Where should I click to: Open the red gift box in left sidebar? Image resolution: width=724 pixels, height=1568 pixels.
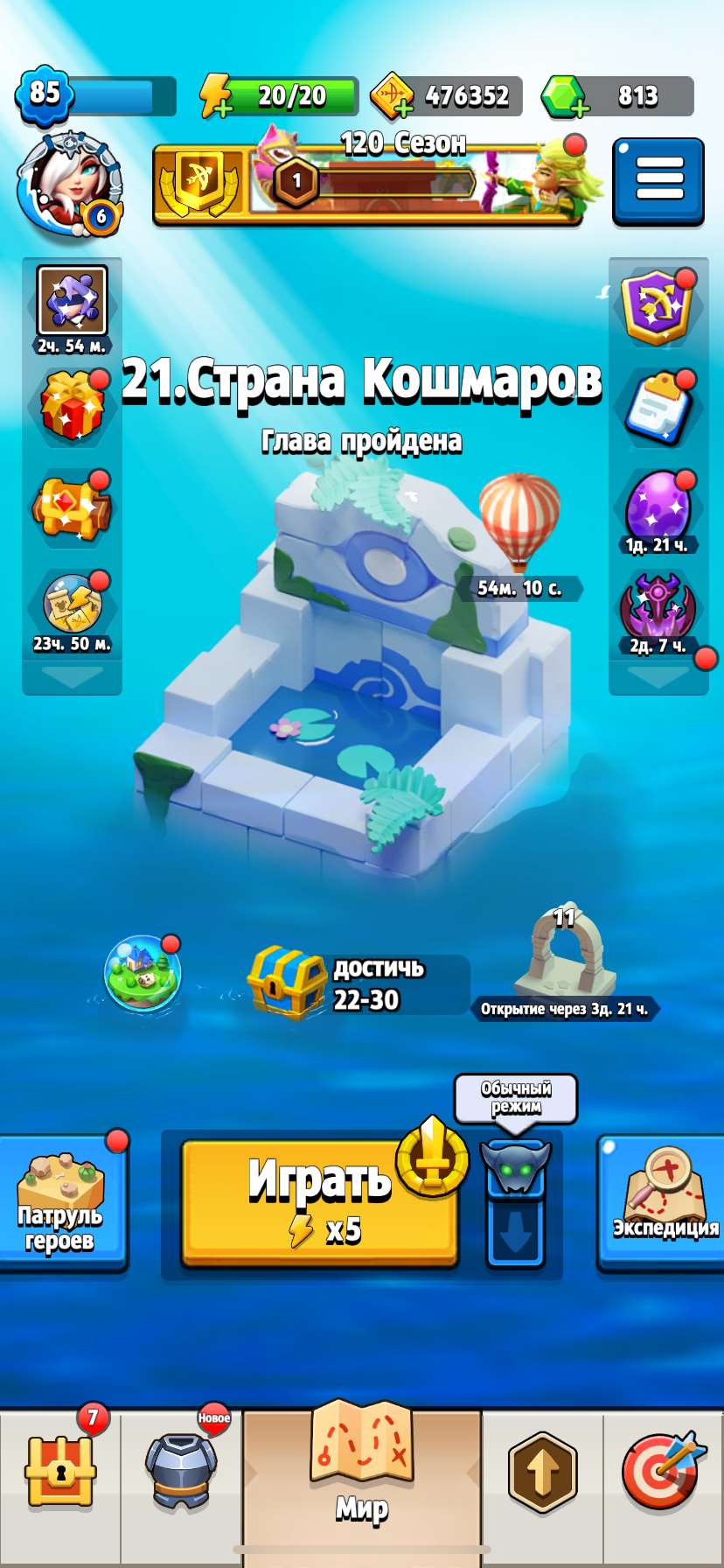pos(71,404)
